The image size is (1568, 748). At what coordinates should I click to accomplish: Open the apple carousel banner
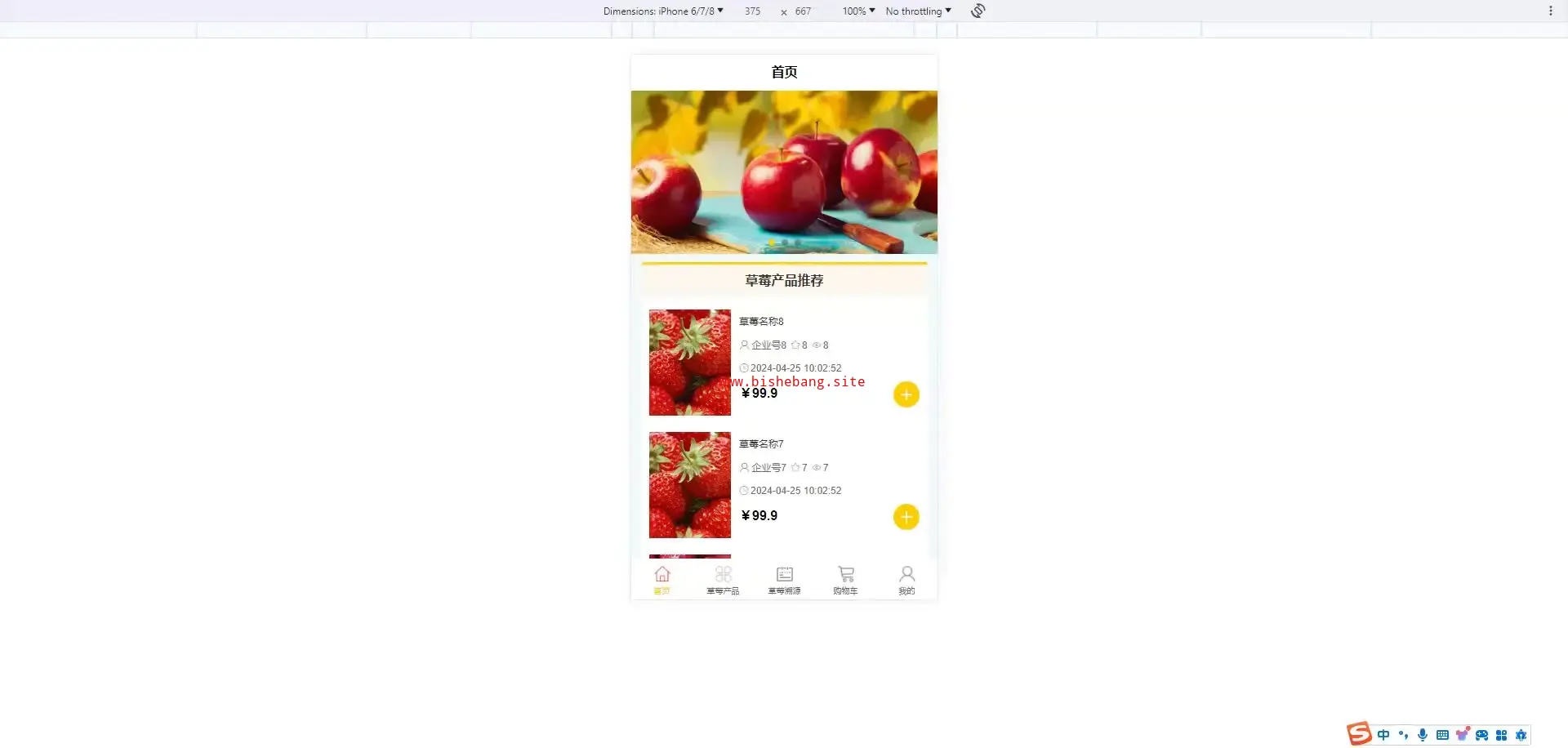coord(784,171)
